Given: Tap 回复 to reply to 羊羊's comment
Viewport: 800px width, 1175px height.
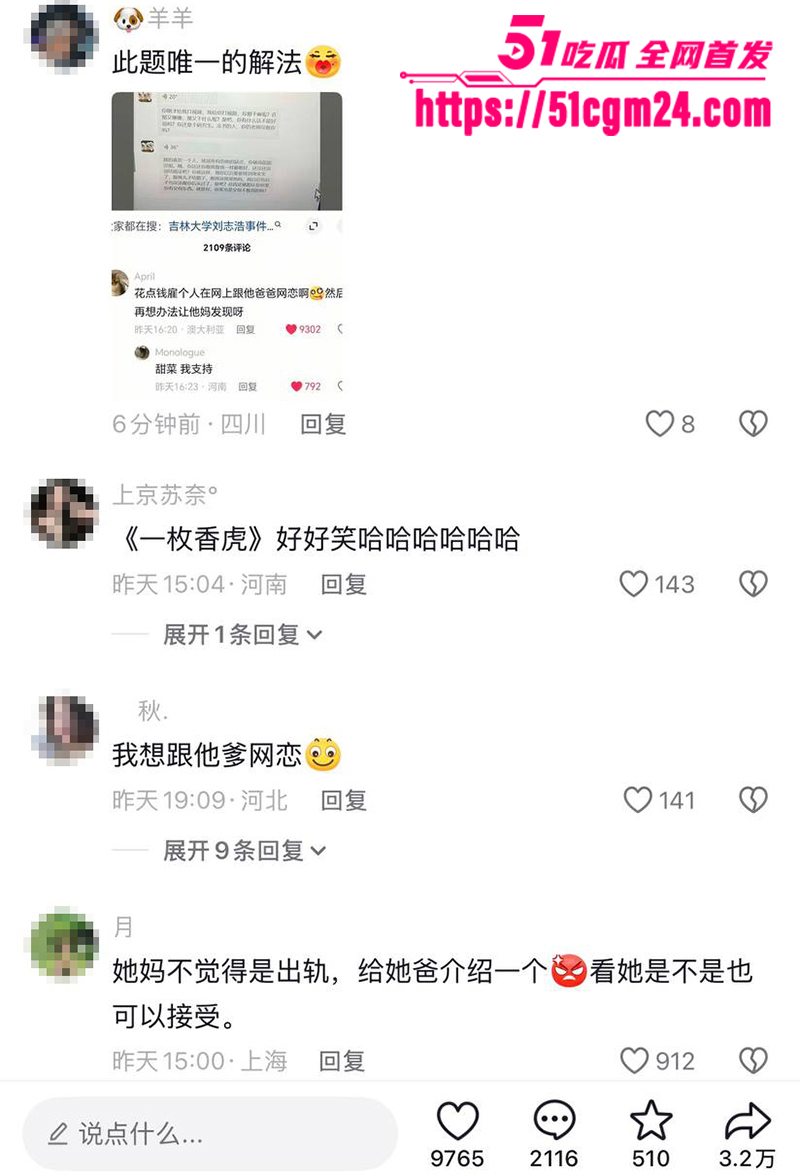Looking at the screenshot, I should tap(322, 424).
